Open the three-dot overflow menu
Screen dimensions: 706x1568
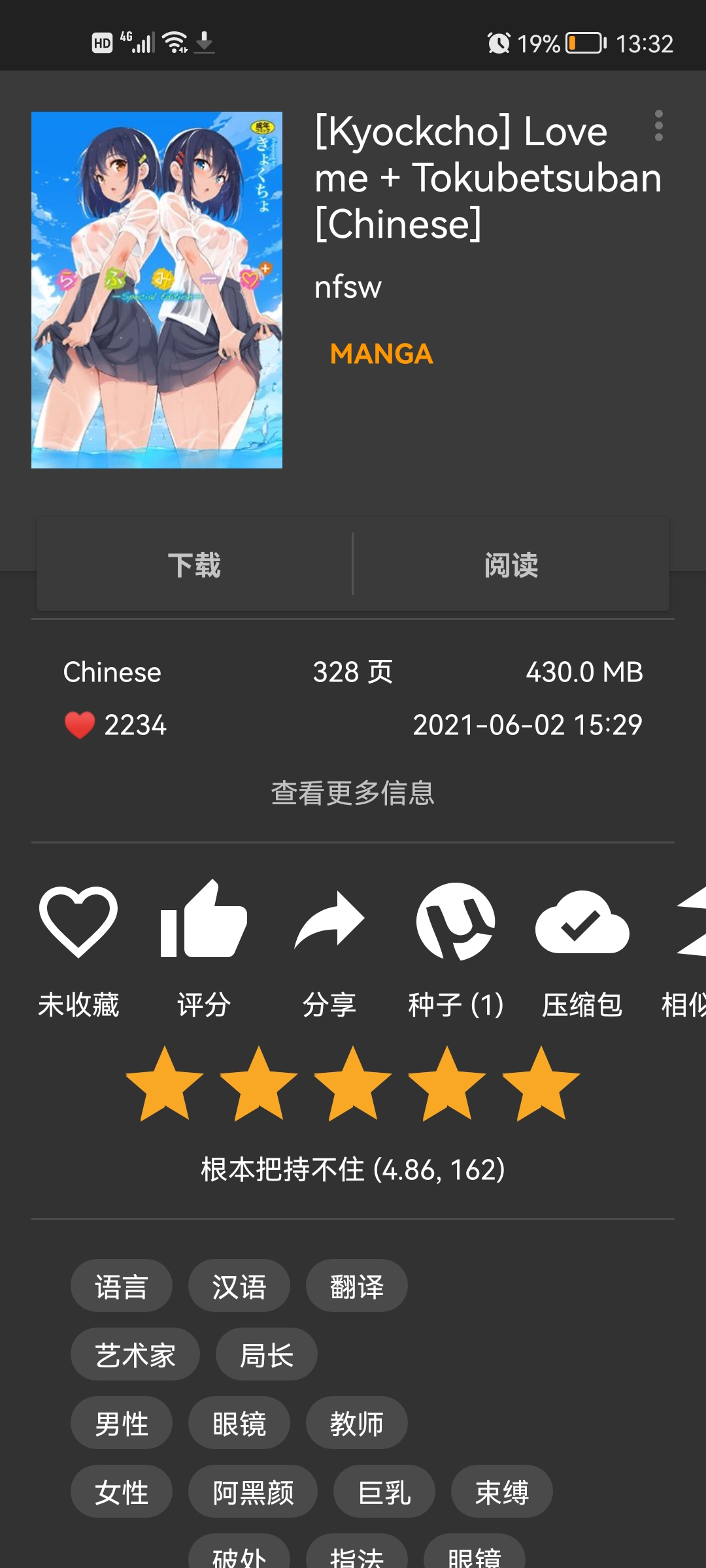click(660, 129)
